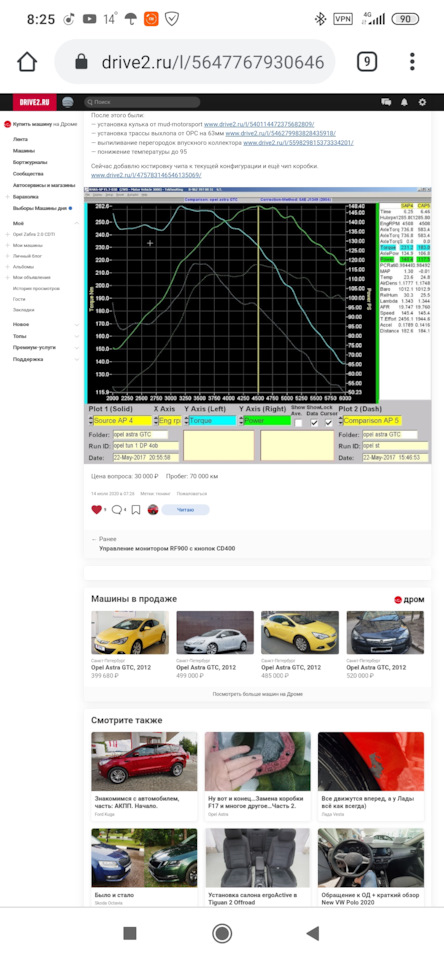Enlarge the dyno chart image
This screenshot has height=960, width=444.
click(x=258, y=325)
